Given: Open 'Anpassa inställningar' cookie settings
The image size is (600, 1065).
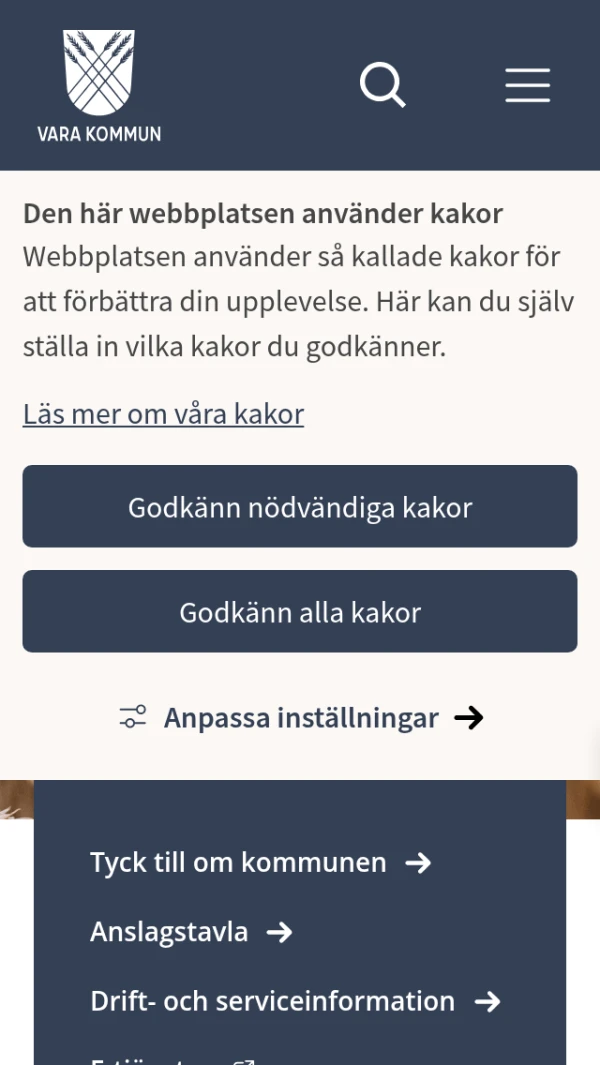Looking at the screenshot, I should 300,718.
